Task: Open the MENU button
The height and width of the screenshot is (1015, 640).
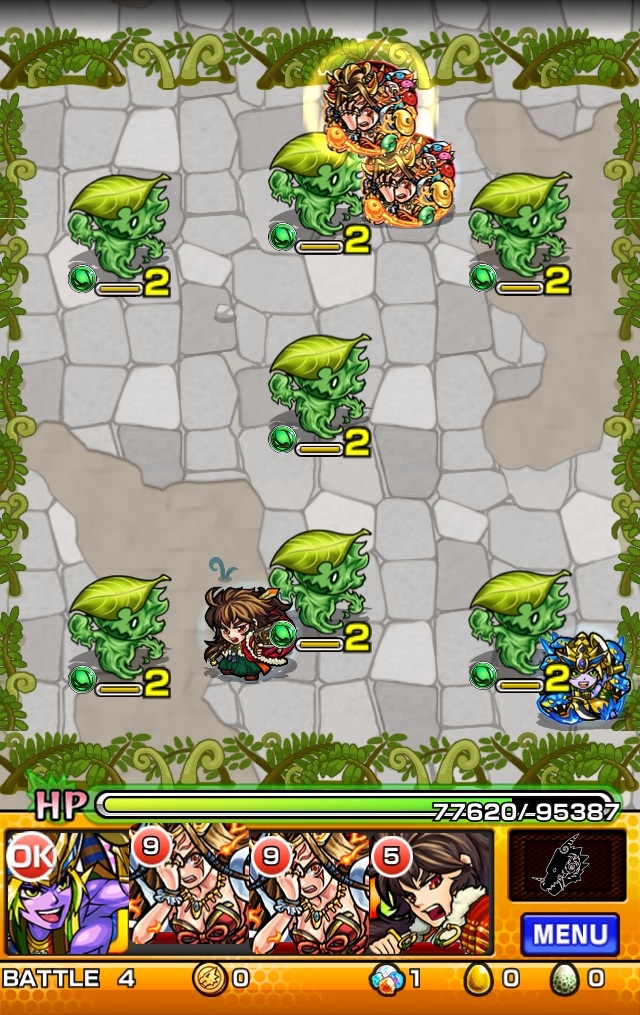Action: 569,935
